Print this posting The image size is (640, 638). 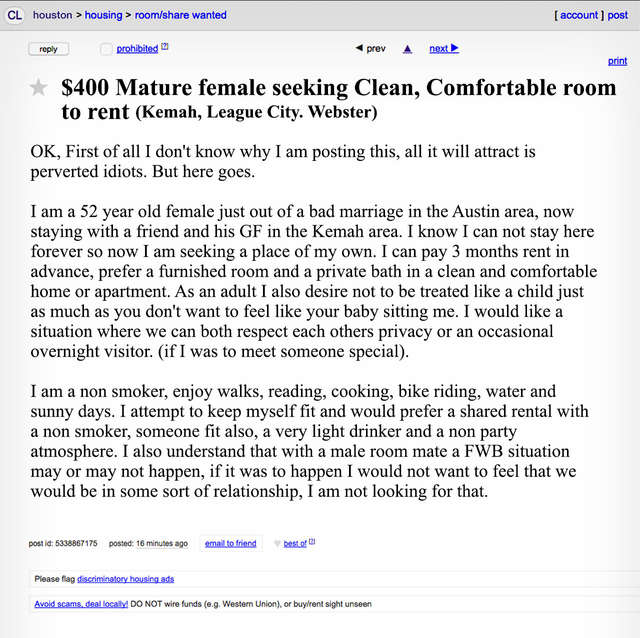click(617, 62)
